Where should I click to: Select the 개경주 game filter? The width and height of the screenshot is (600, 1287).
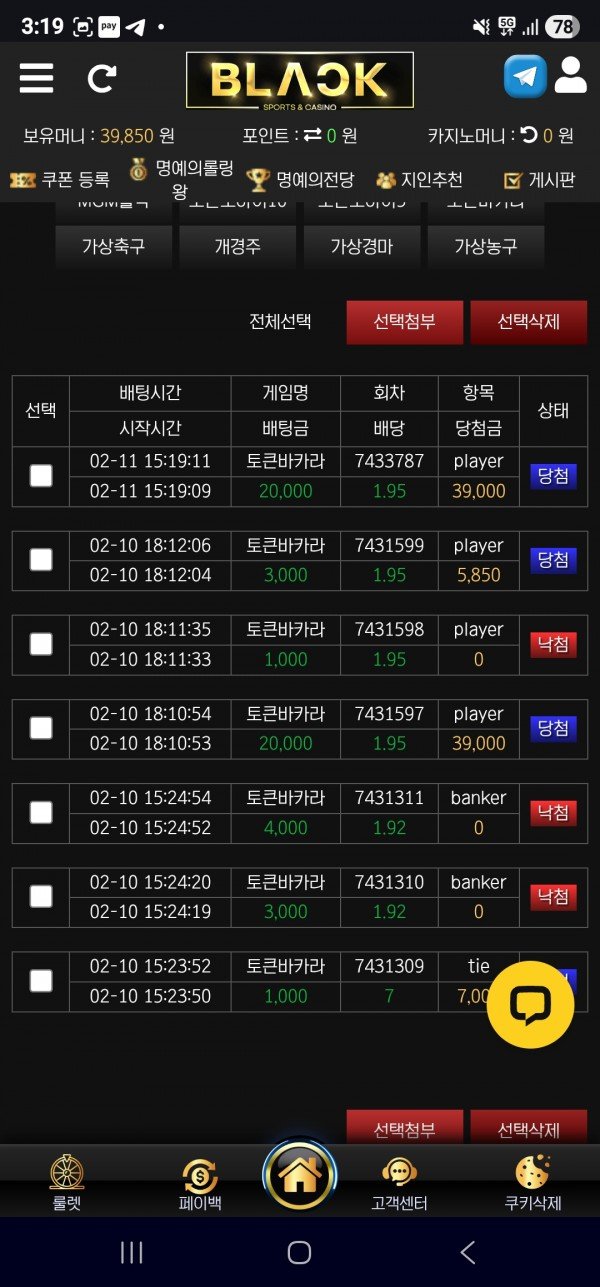coord(237,246)
